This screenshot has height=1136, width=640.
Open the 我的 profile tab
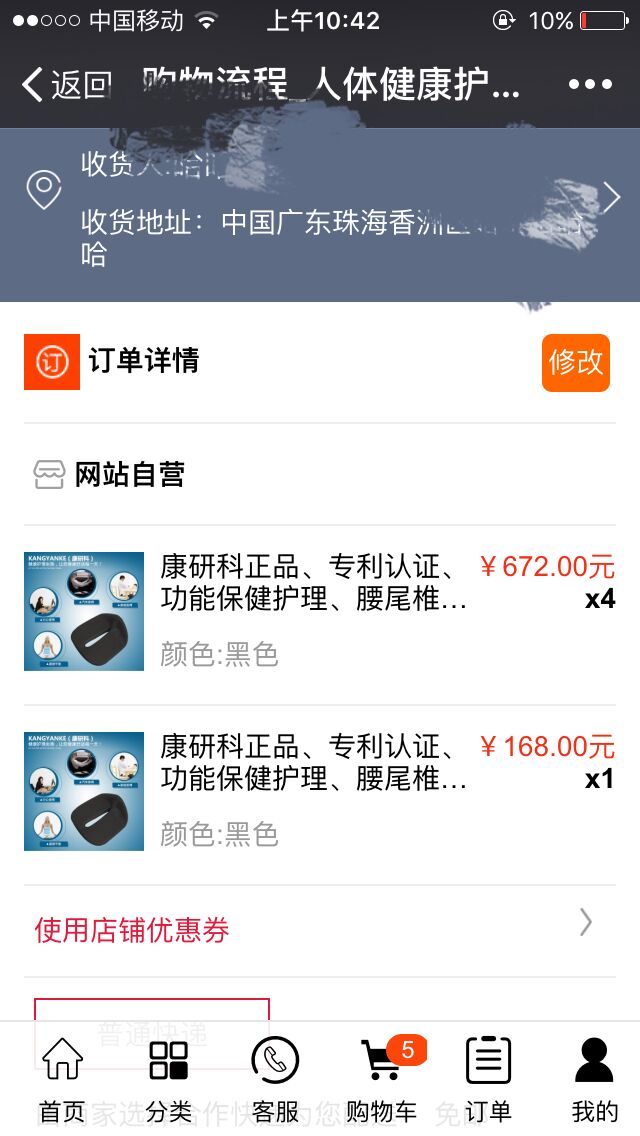click(594, 1080)
